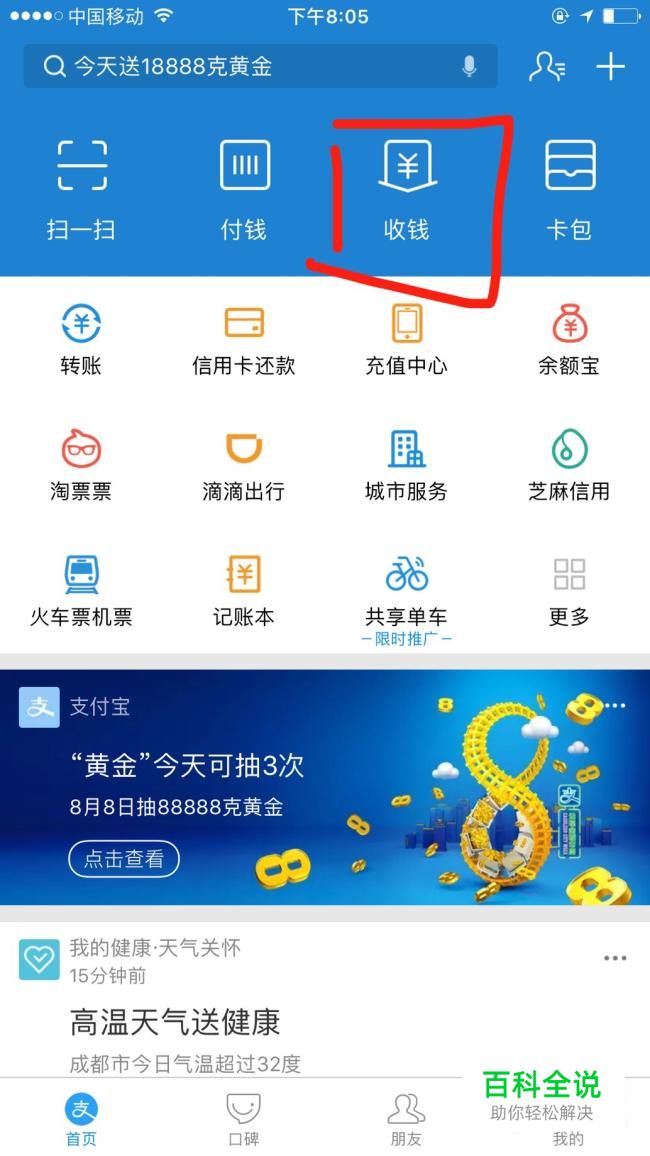Image resolution: width=650 pixels, height=1156 pixels.
Task: Select 转账 transfer
Action: (81, 340)
